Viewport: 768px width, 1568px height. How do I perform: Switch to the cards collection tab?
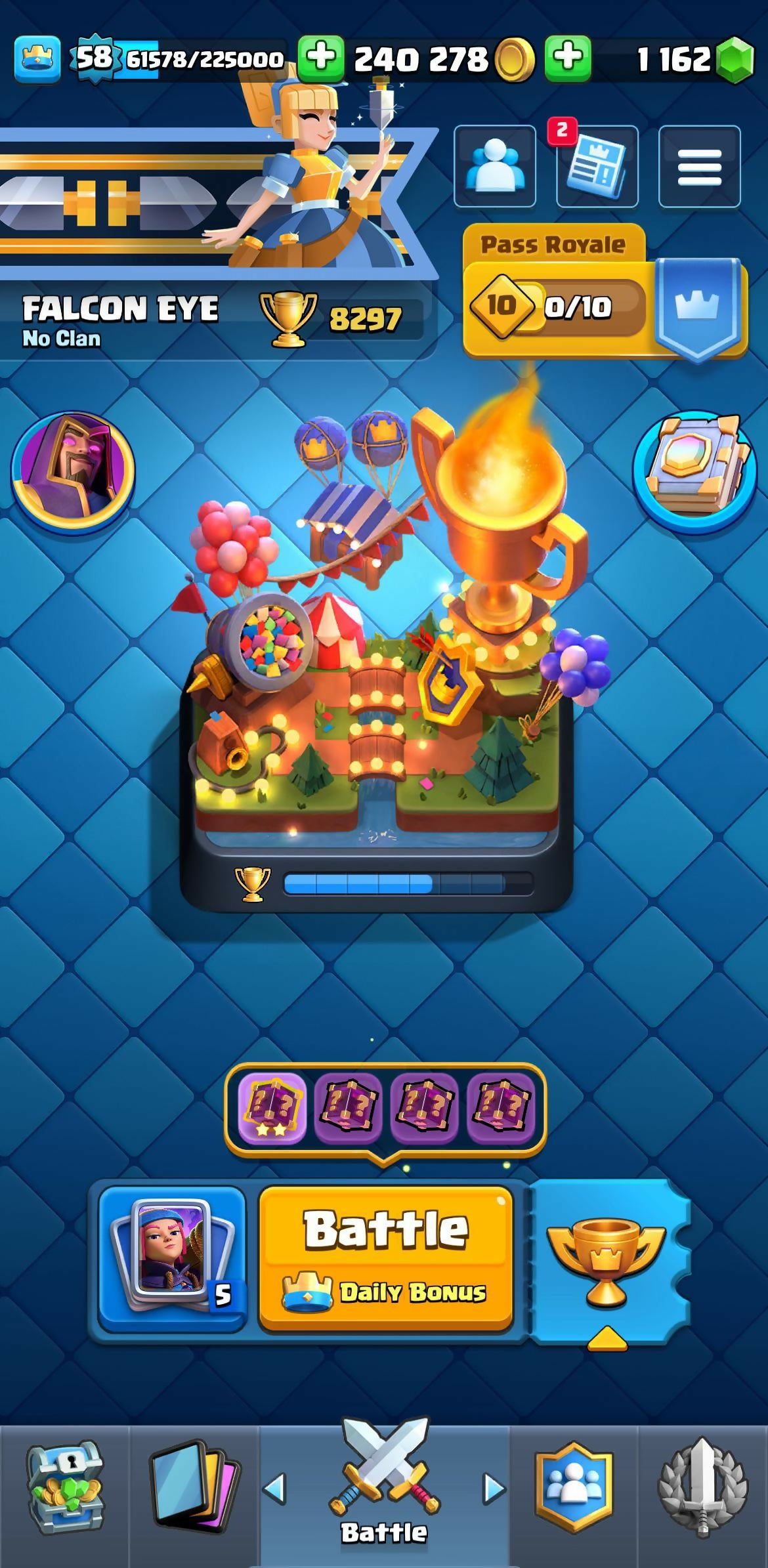tap(194, 1496)
